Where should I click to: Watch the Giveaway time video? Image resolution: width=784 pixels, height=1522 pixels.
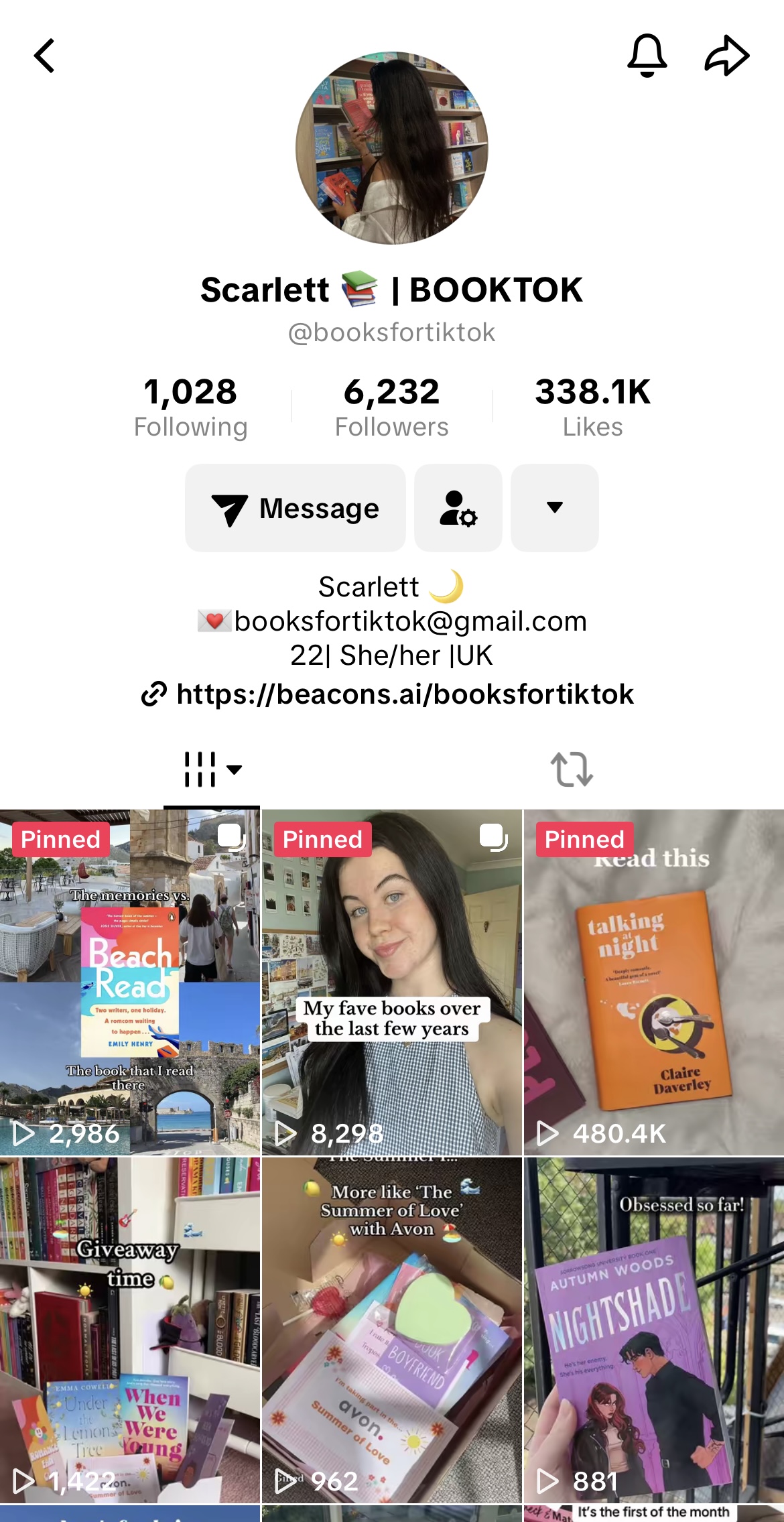click(x=130, y=1330)
